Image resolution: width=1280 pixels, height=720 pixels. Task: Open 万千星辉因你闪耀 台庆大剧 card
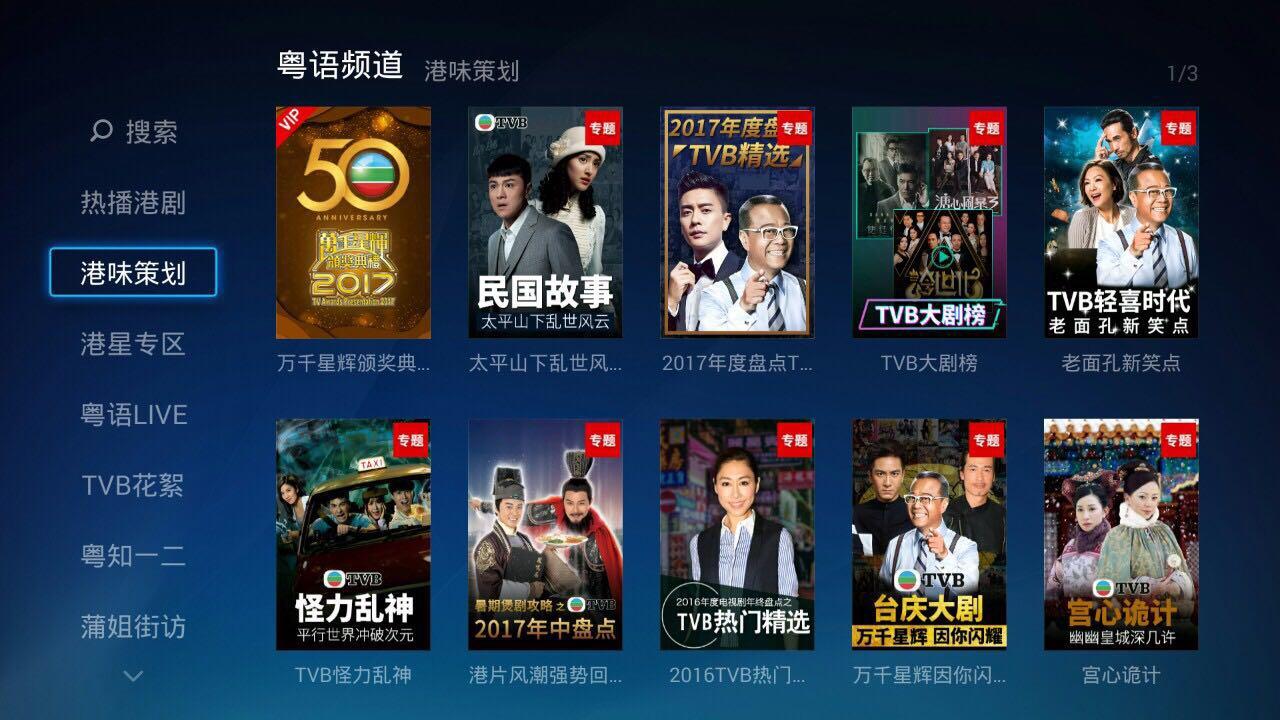[929, 535]
